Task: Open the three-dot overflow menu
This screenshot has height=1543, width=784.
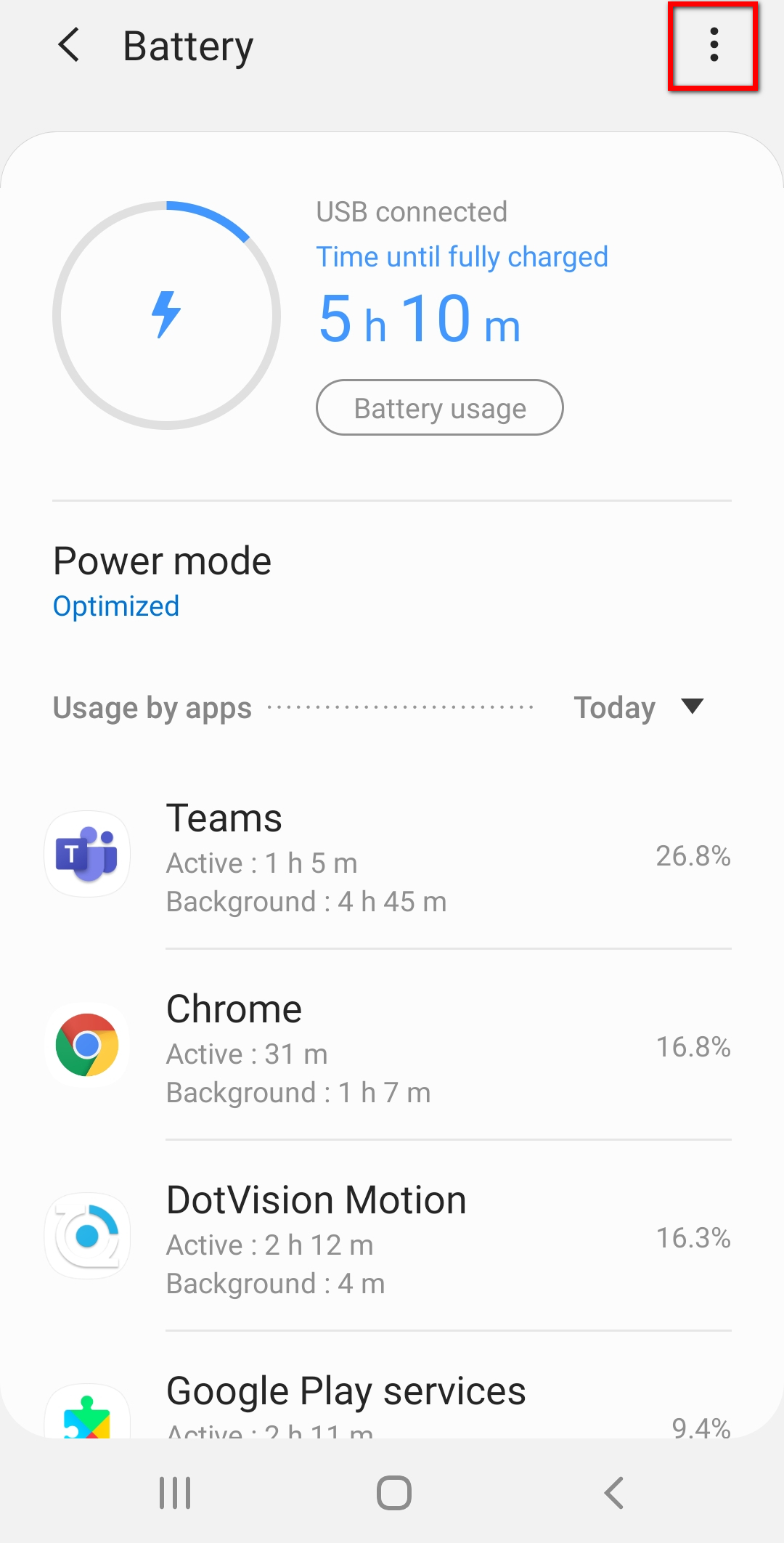Action: point(714,45)
